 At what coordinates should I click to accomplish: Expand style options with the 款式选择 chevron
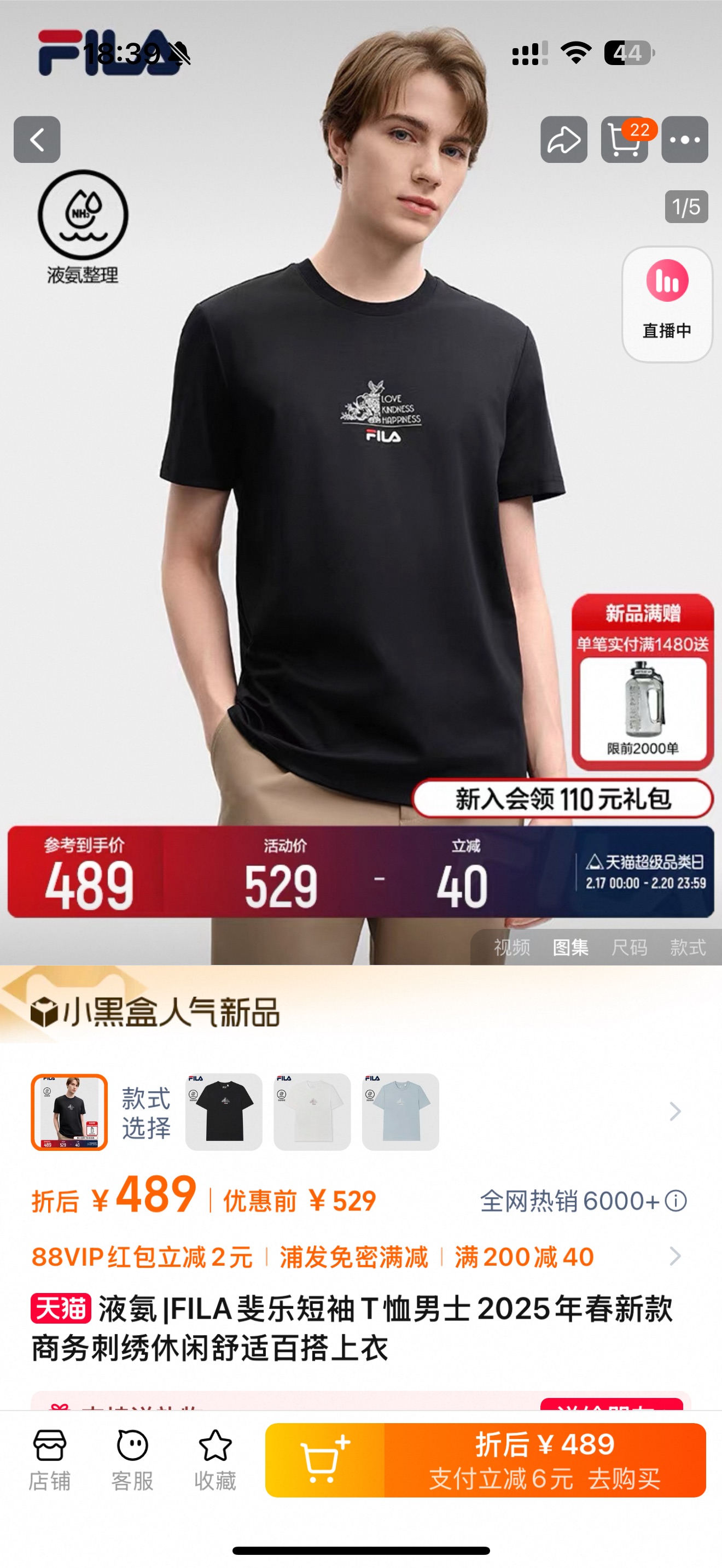[x=674, y=1111]
